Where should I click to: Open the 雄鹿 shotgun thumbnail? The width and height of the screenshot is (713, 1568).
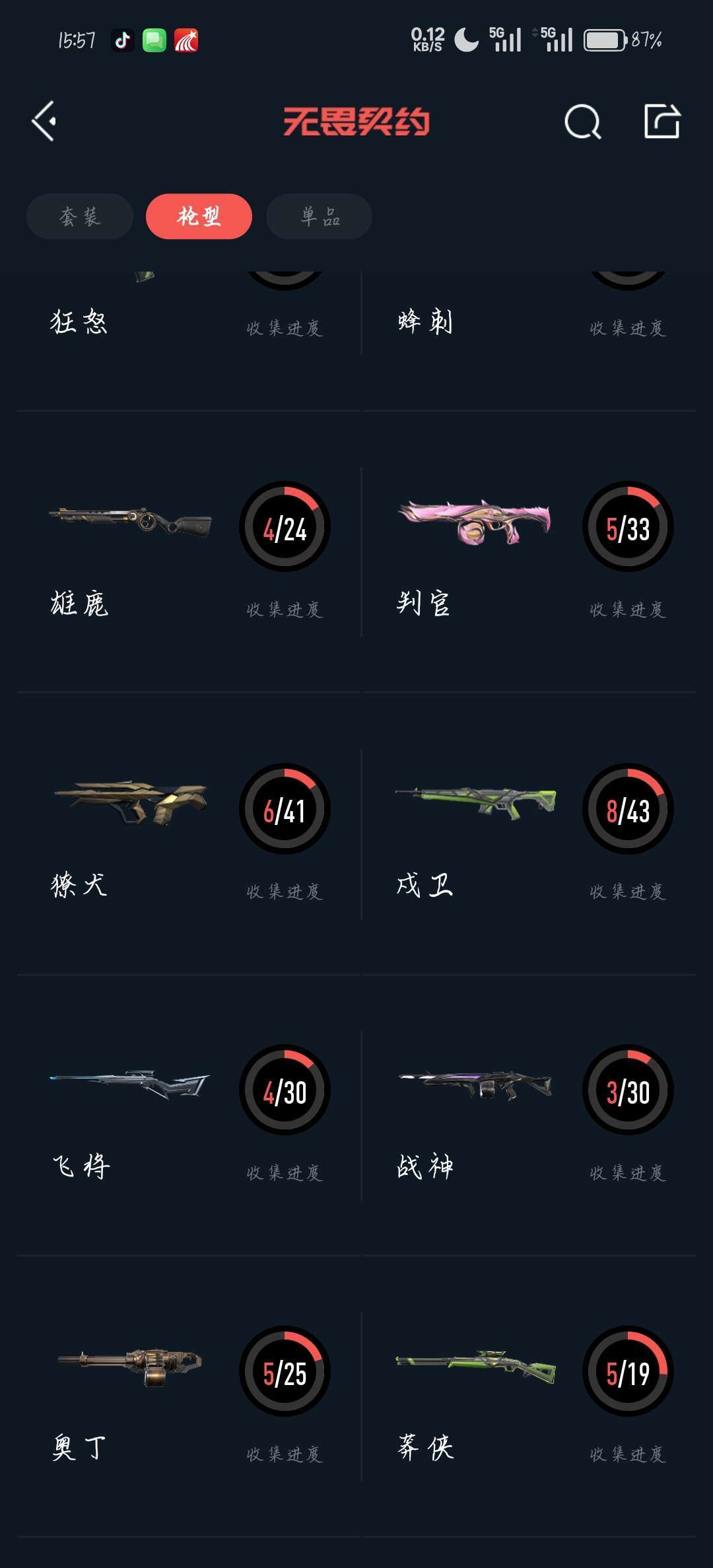coord(130,522)
